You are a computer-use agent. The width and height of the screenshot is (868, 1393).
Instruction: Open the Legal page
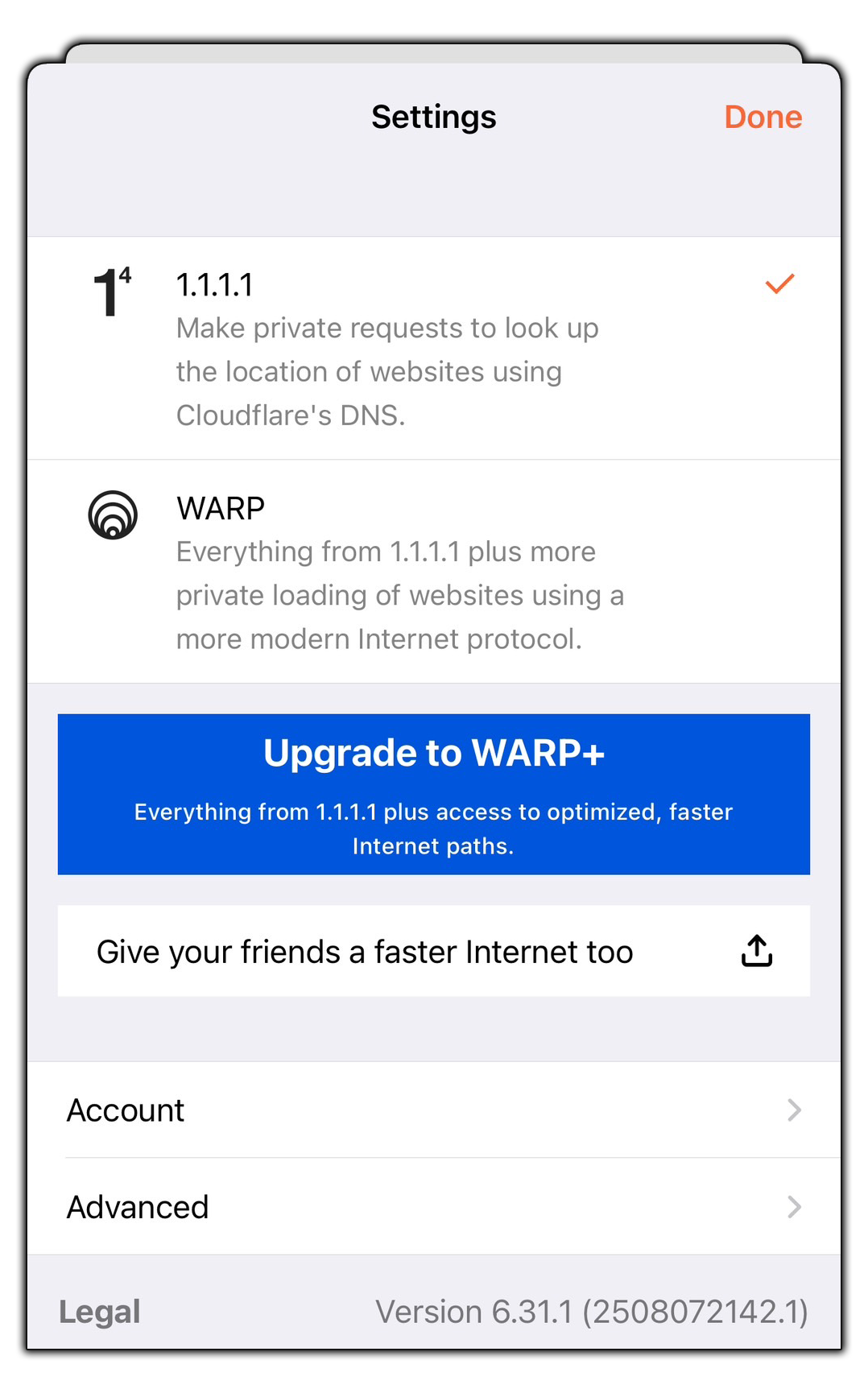100,1312
